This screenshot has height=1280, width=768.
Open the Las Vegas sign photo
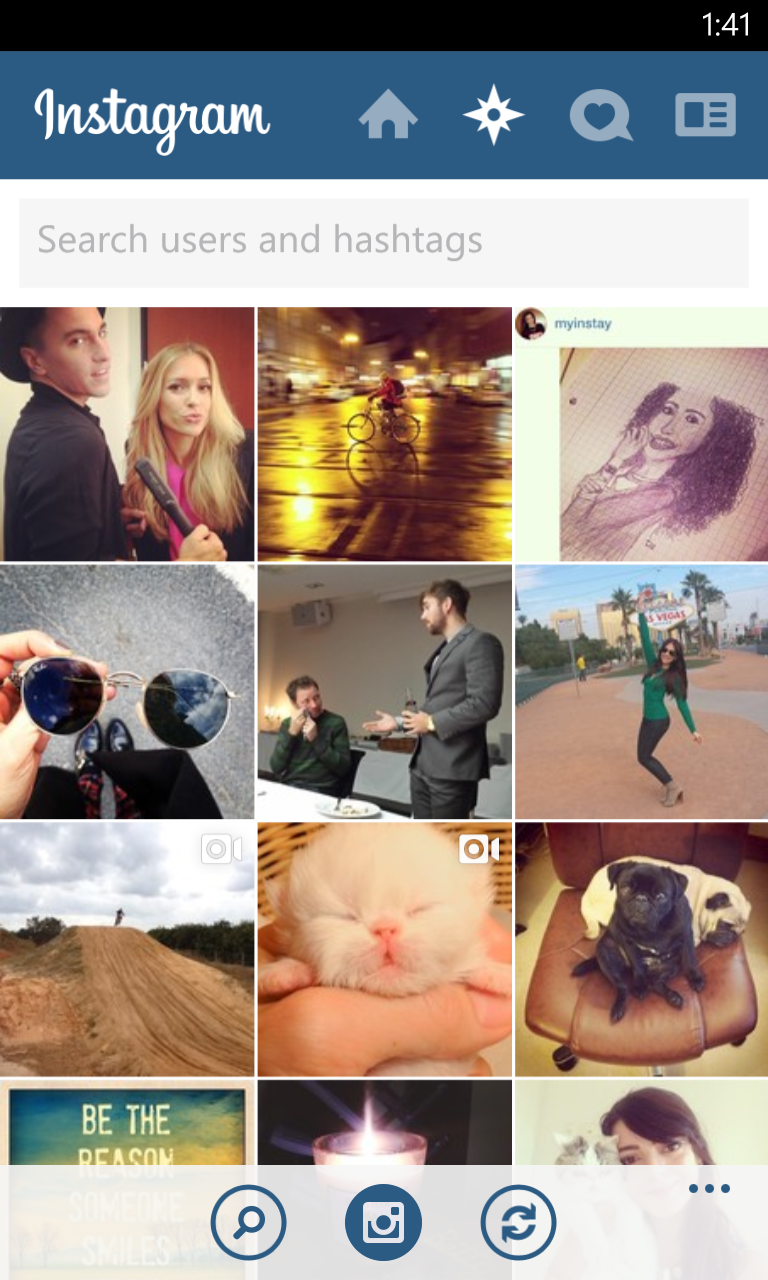[641, 691]
